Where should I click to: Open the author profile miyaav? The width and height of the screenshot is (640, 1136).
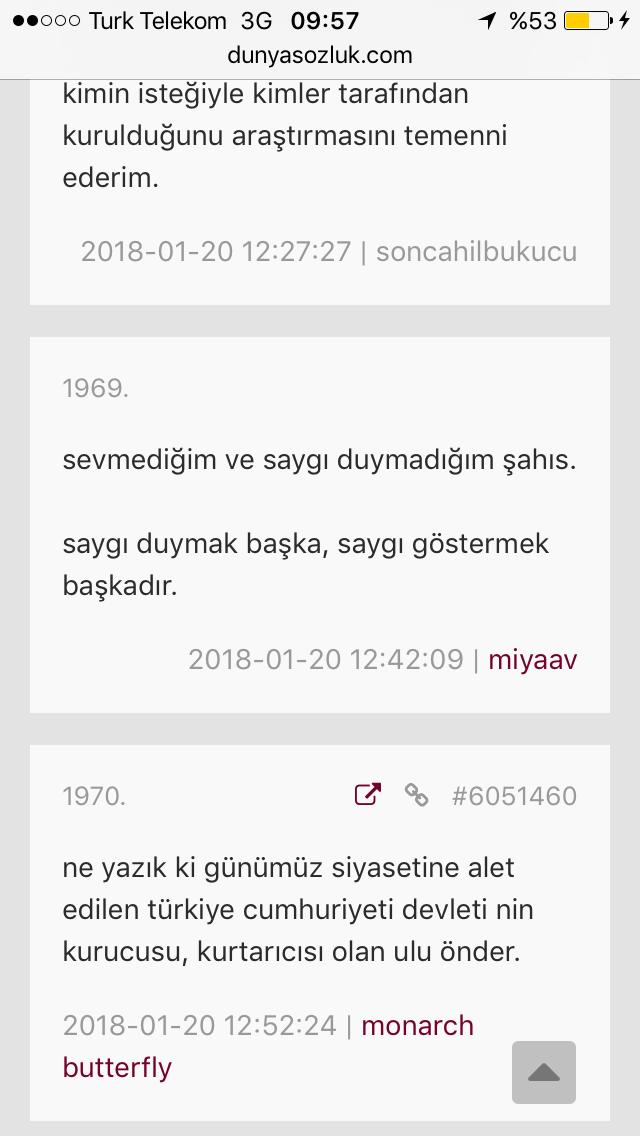(533, 659)
